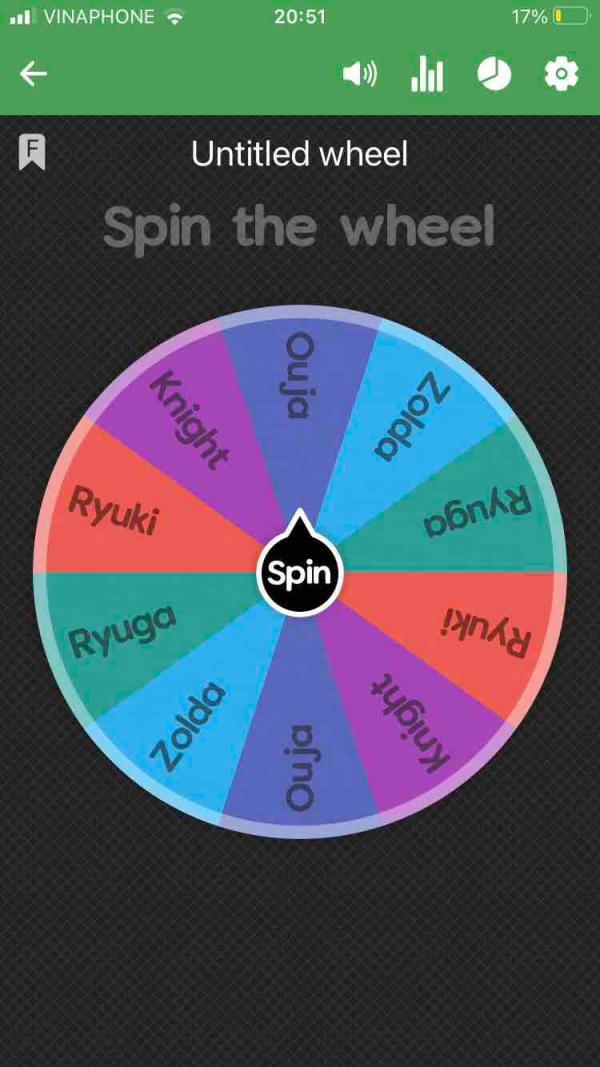Go back using the arrow icon

[33, 74]
